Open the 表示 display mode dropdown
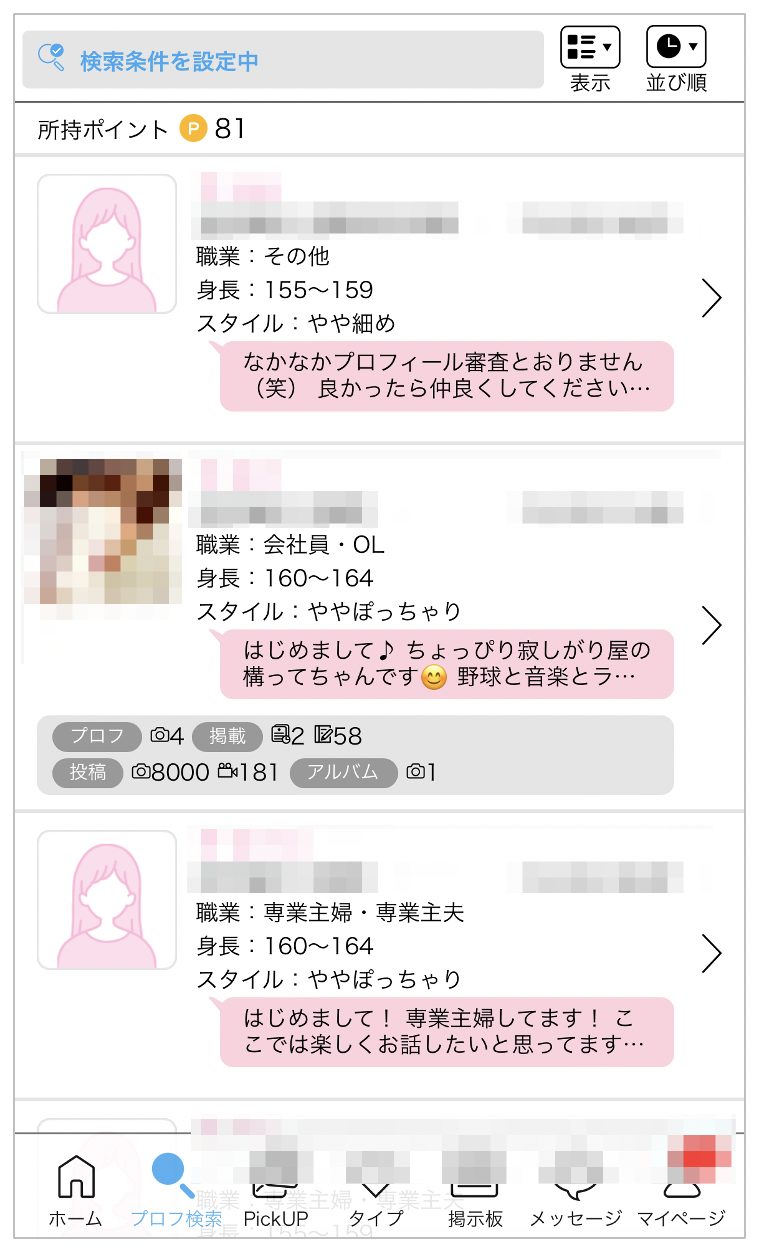Image resolution: width=764 pixels, height=1254 pixels. pos(590,58)
